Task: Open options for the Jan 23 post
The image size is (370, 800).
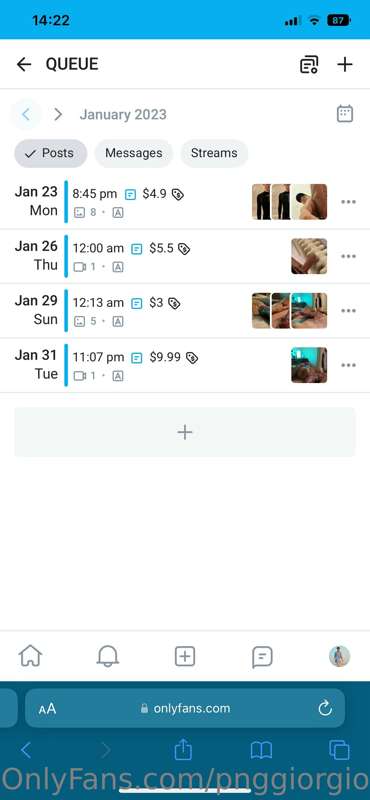Action: click(x=349, y=202)
